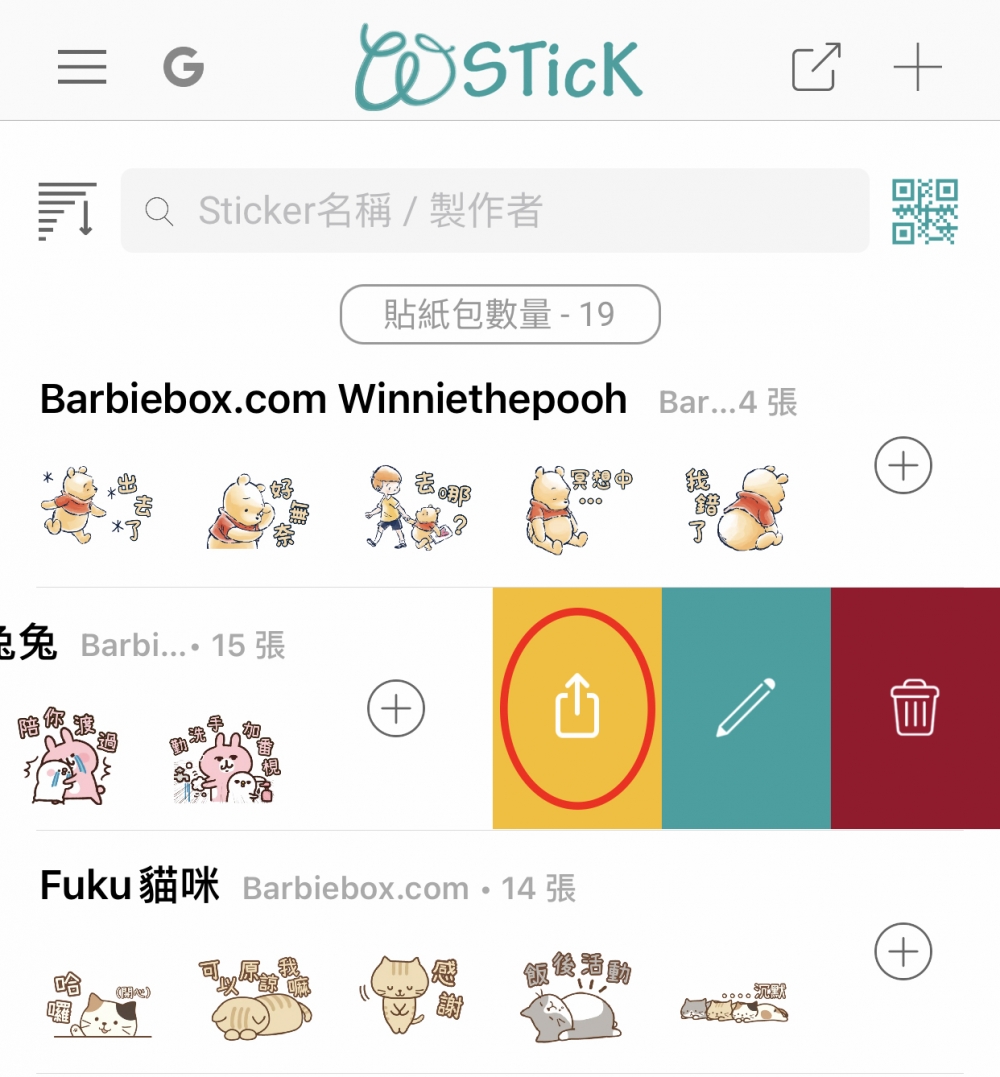The image size is (1000, 1077).
Task: Open the sort order icon
Action: click(67, 211)
